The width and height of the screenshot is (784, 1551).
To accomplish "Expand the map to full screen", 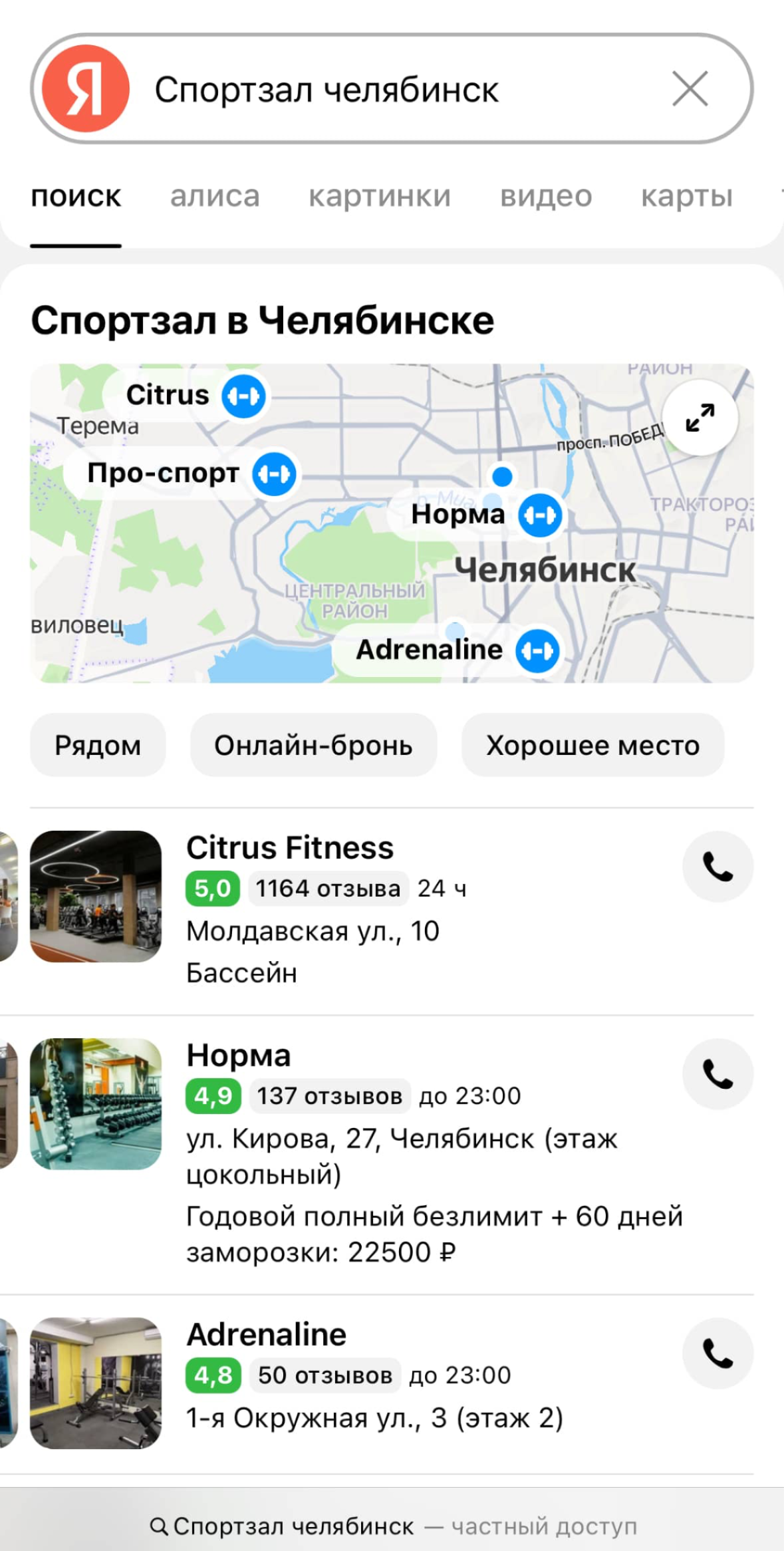I will [700, 418].
